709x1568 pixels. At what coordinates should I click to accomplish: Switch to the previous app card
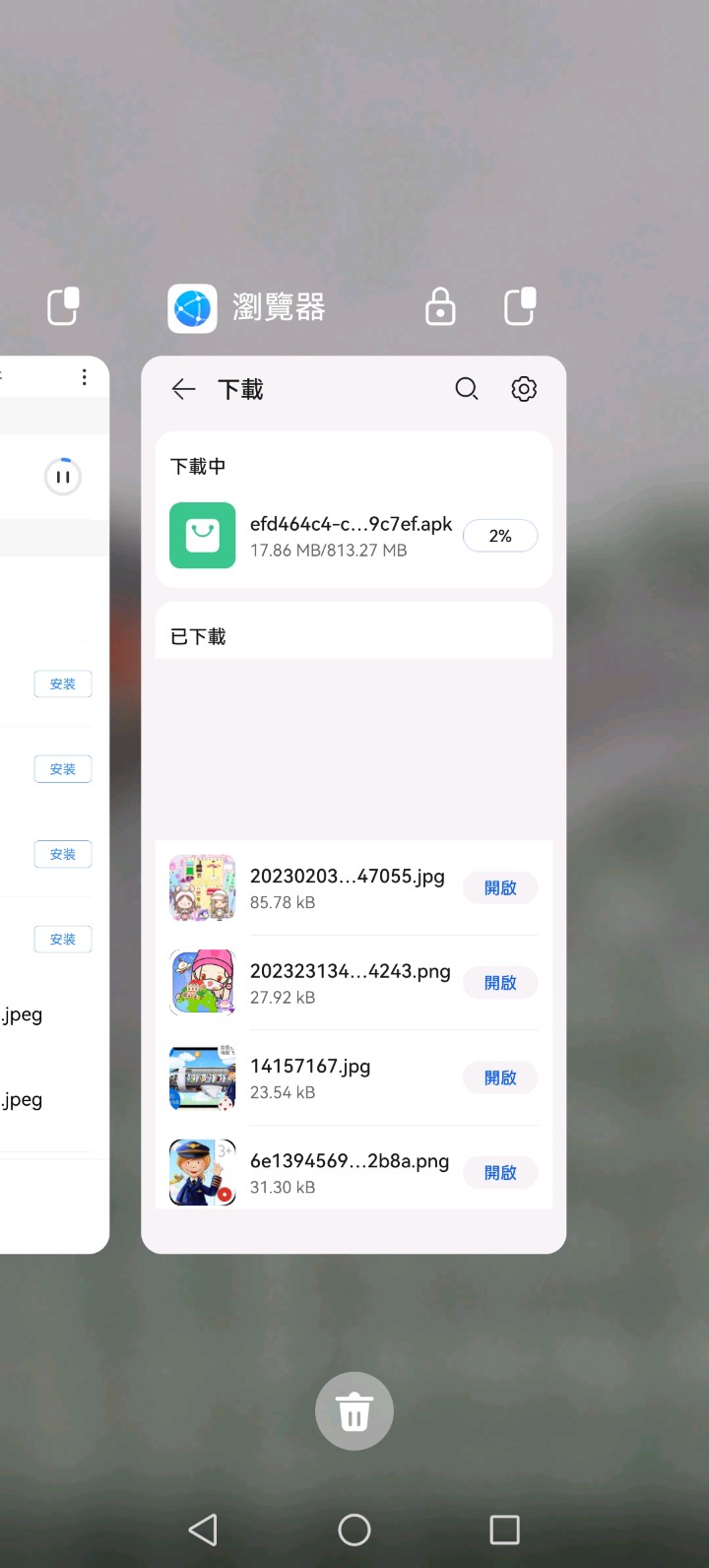point(54,803)
